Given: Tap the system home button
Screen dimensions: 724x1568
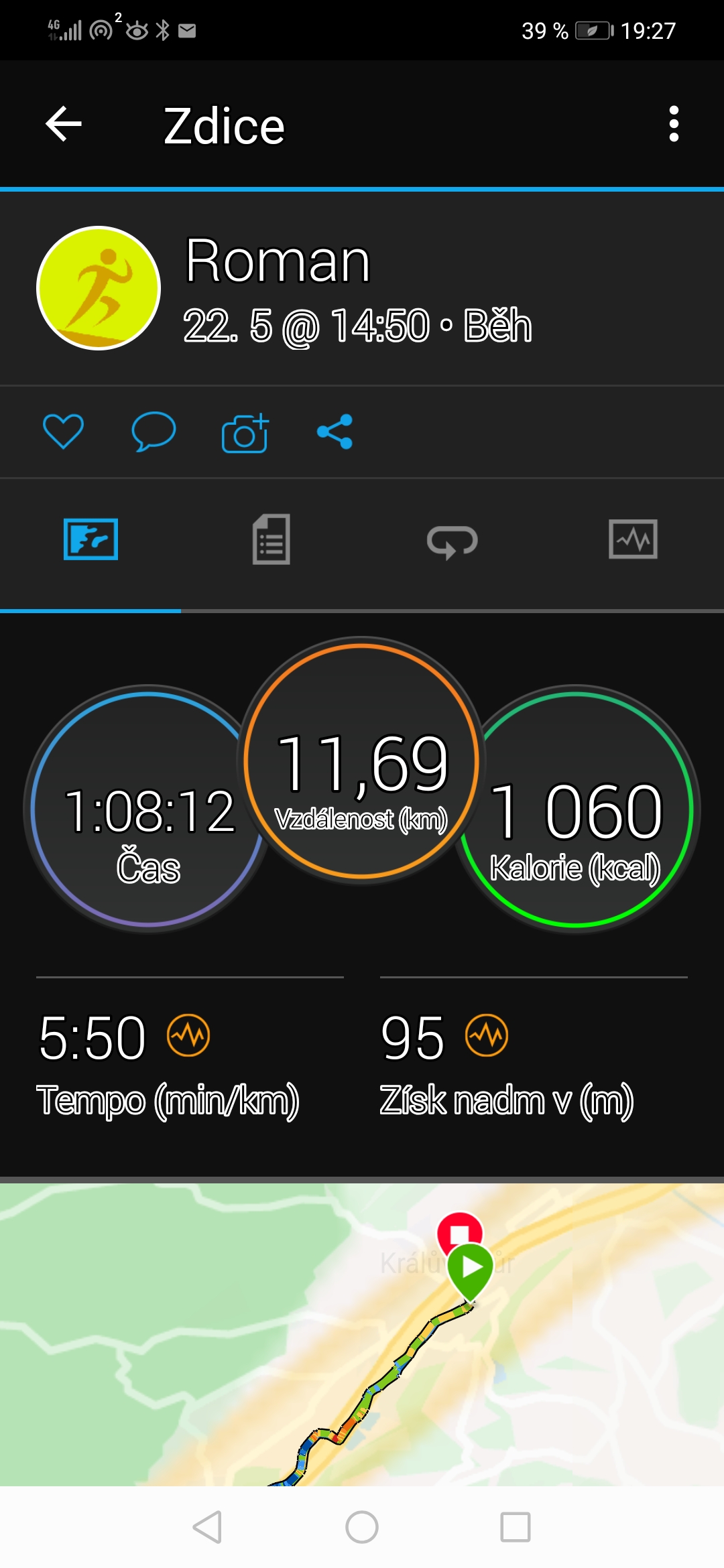Looking at the screenshot, I should (x=362, y=1527).
